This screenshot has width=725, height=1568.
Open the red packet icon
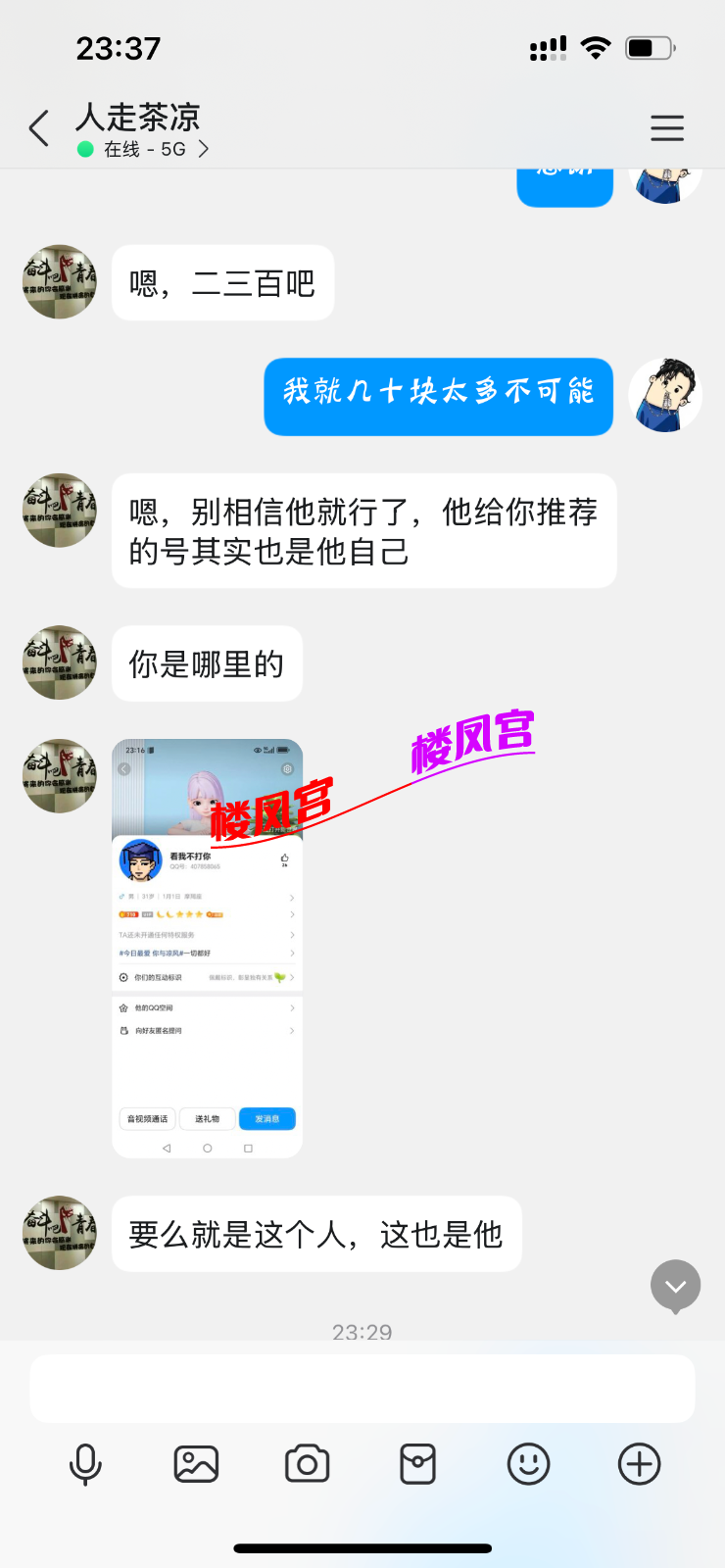click(x=417, y=1465)
